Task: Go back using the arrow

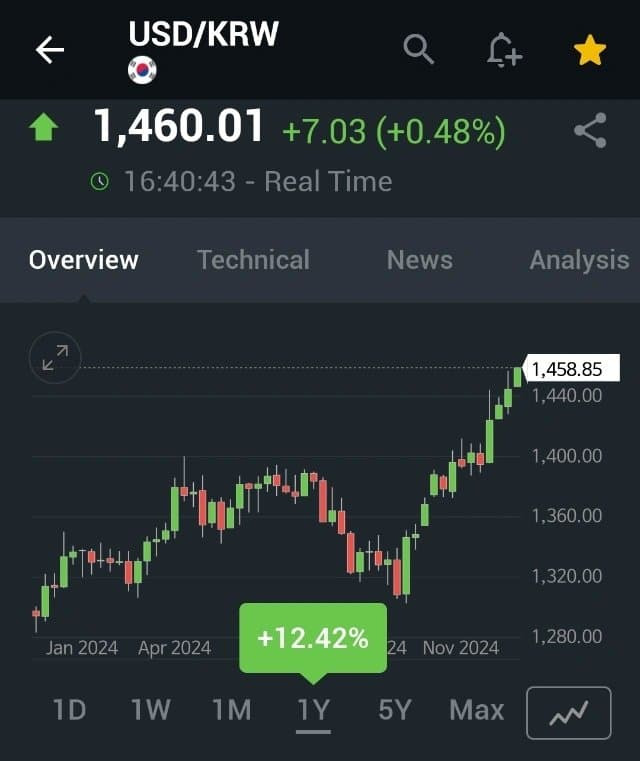Action: point(50,50)
